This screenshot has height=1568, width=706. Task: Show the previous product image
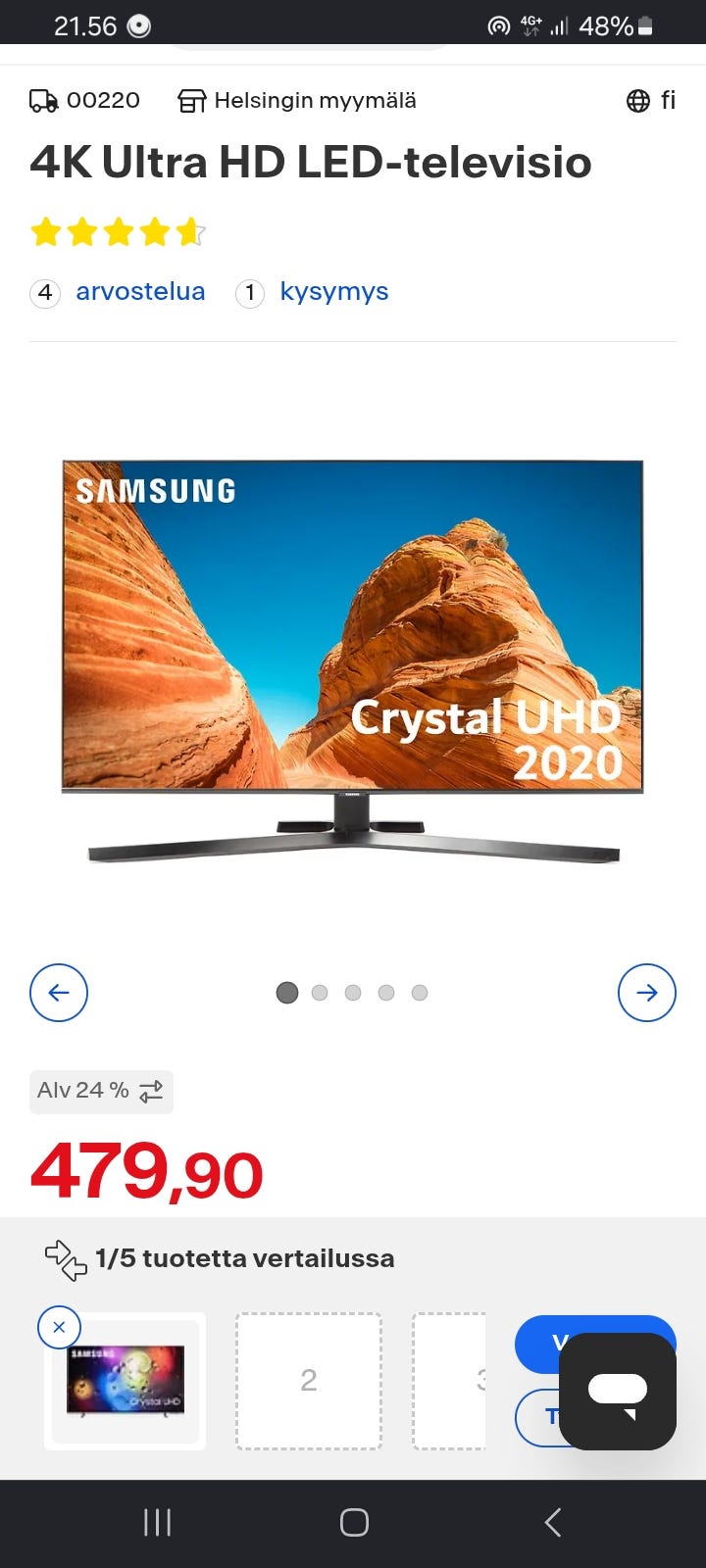(59, 993)
